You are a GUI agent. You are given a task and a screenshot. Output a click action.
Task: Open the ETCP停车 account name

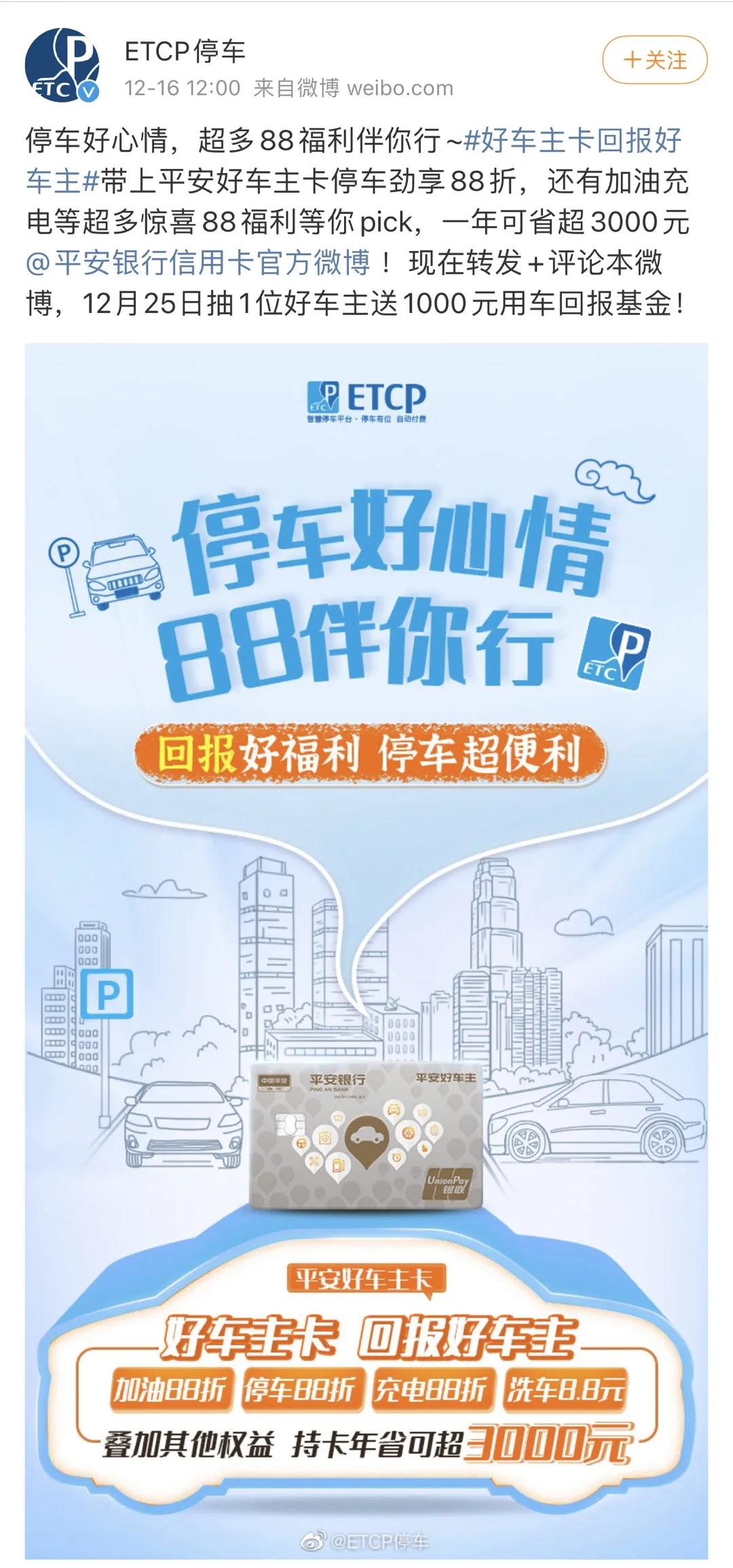click(x=185, y=52)
